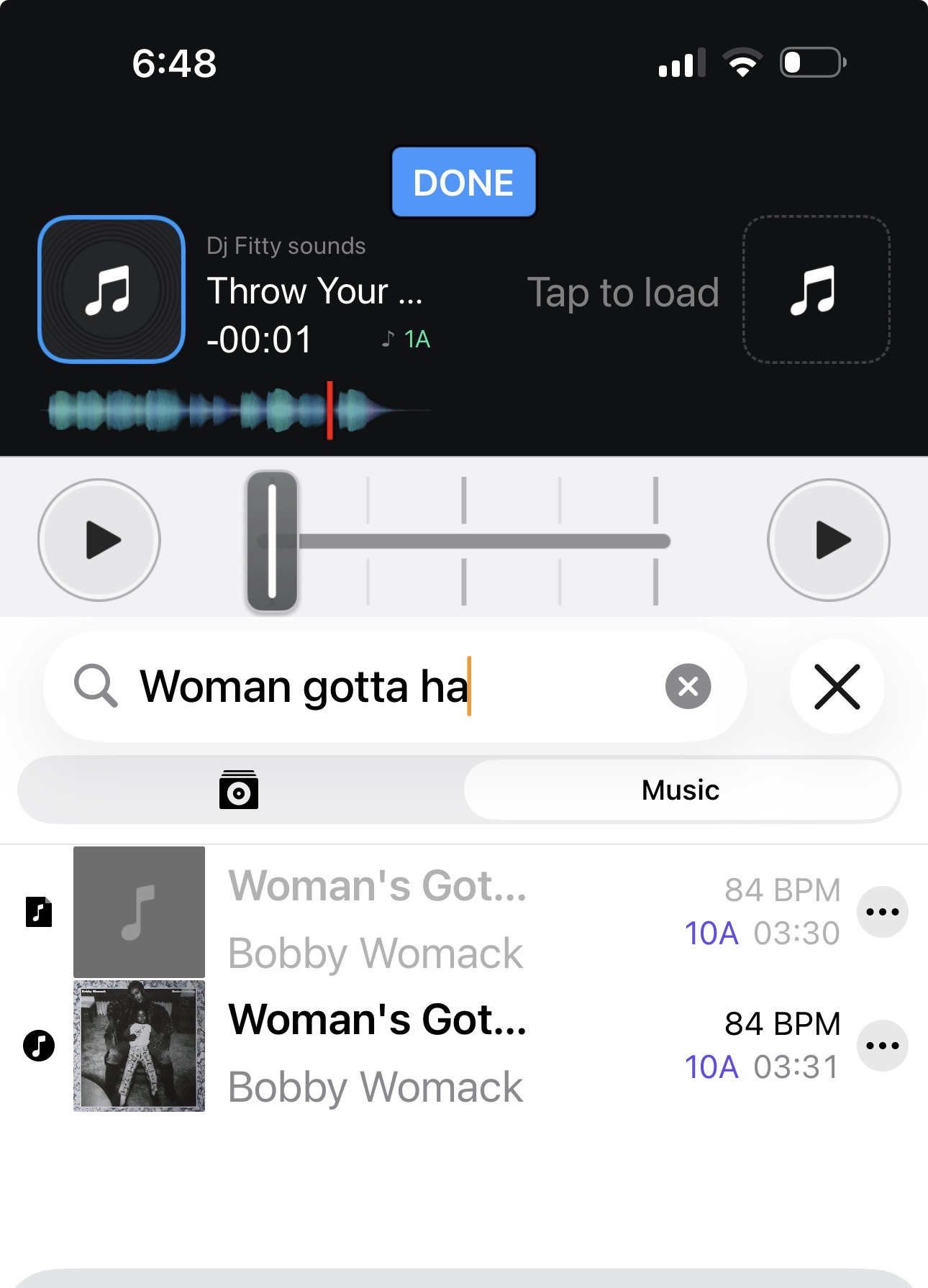Select the left deck with Throw Your track
The height and width of the screenshot is (1288, 928).
pyautogui.click(x=112, y=289)
